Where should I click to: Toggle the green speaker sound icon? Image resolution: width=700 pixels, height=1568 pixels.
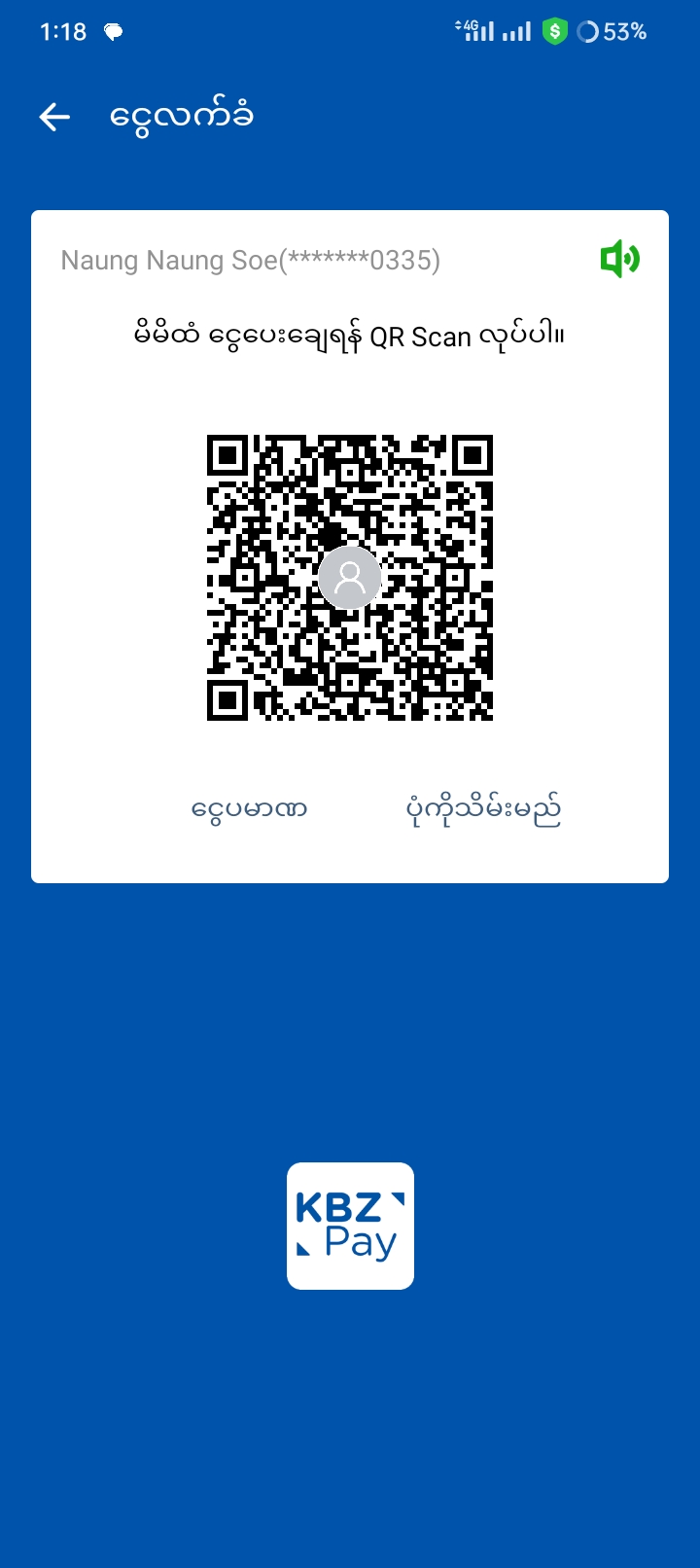pyautogui.click(x=619, y=260)
